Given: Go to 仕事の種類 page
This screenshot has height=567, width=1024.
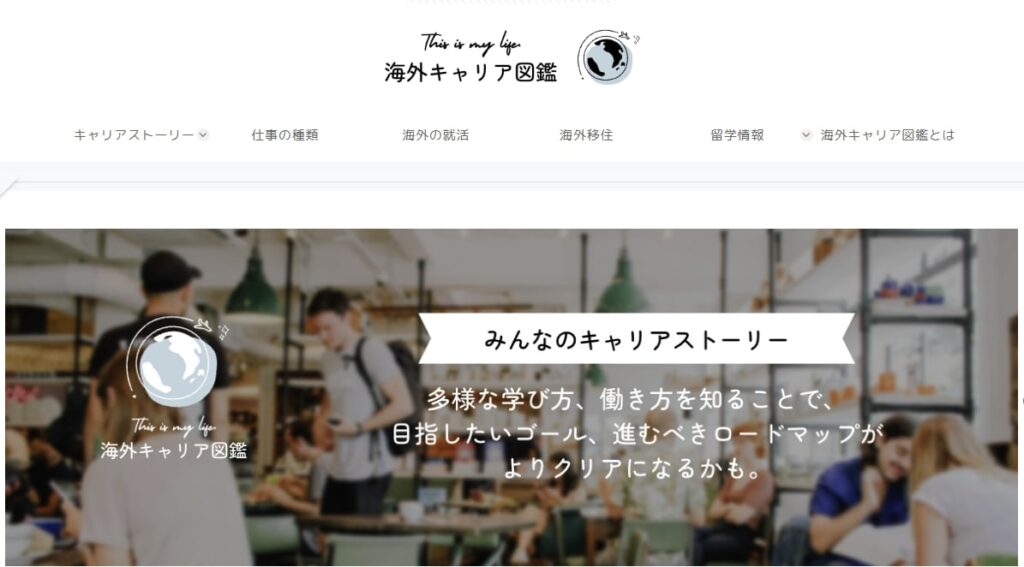Looking at the screenshot, I should tap(285, 135).
